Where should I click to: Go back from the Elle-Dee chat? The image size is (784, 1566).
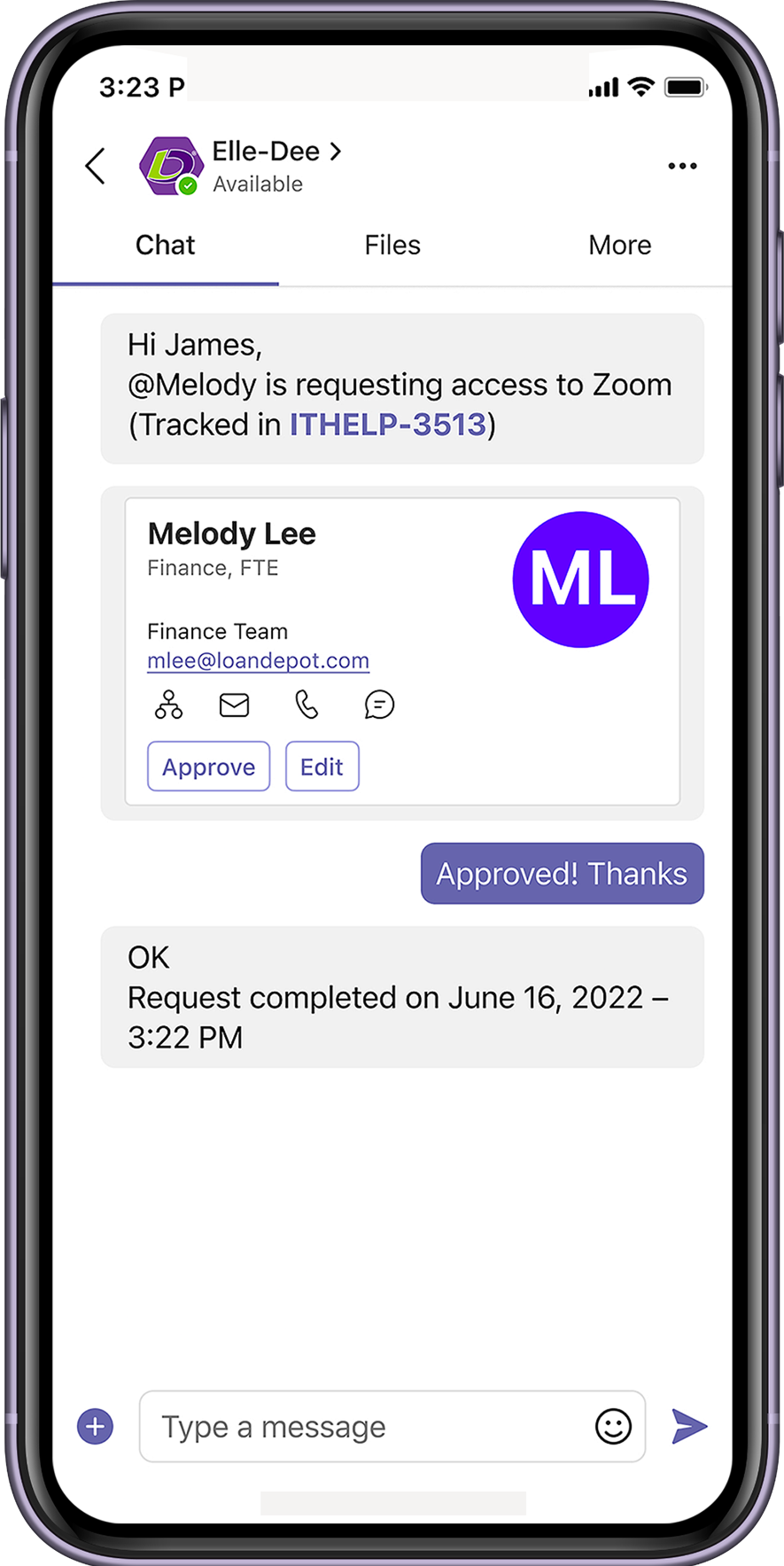pyautogui.click(x=96, y=166)
